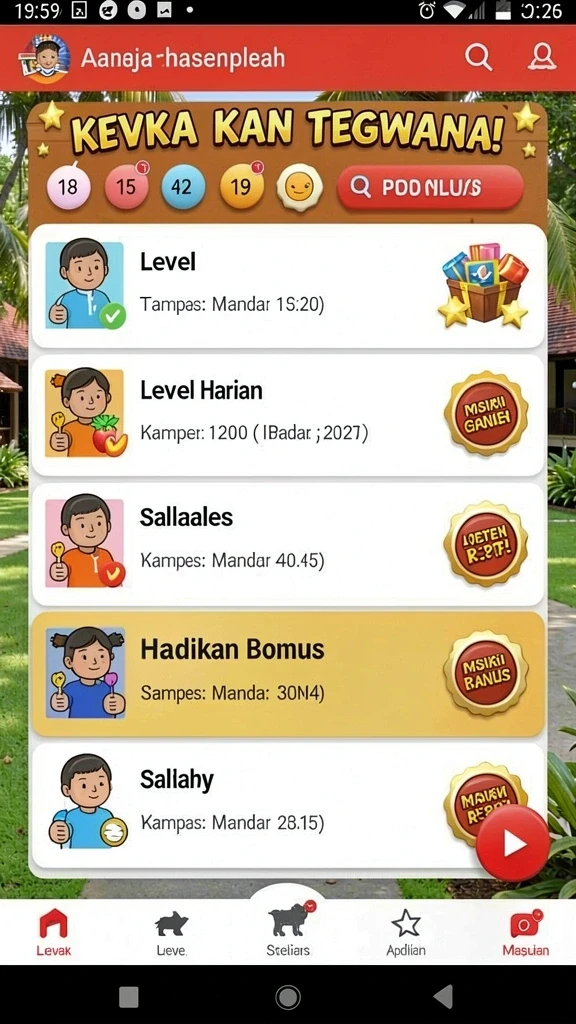Switch to the Levak home tab
Viewport: 576px width, 1024px height.
click(x=53, y=932)
